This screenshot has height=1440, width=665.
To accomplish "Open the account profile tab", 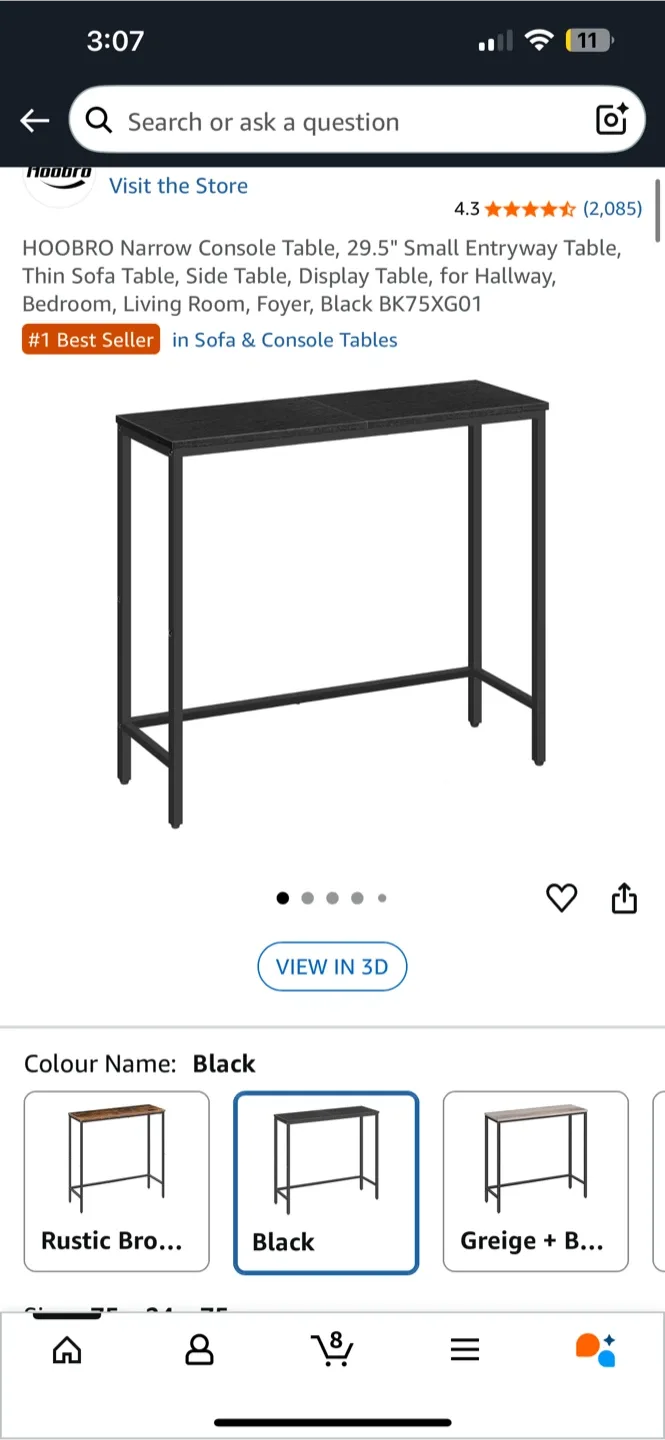I will (200, 1350).
